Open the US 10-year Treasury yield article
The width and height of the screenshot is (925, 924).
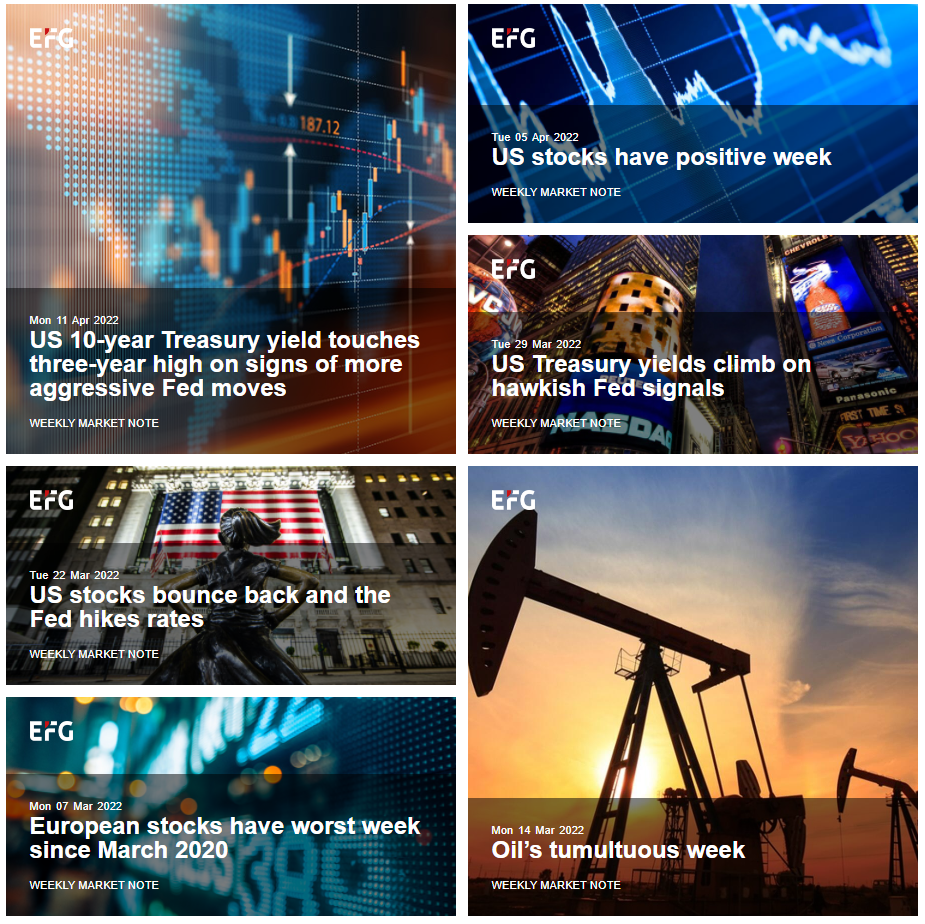point(224,364)
